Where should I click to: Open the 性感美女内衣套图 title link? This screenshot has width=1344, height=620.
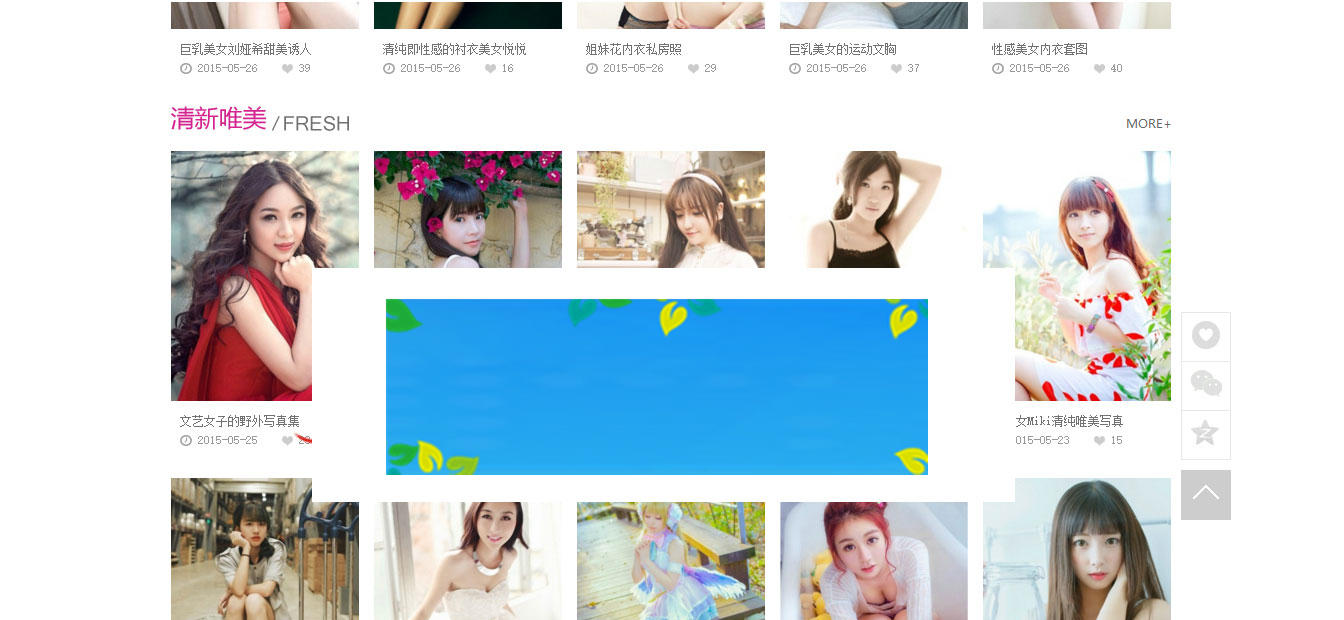point(1039,49)
